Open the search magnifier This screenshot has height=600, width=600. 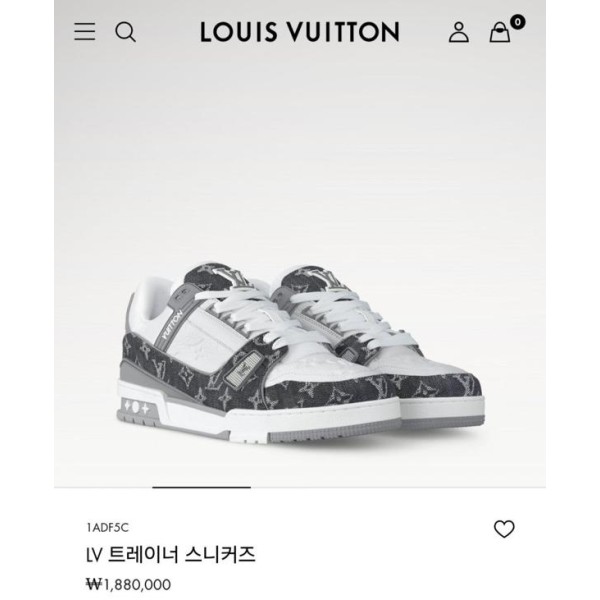(x=125, y=32)
